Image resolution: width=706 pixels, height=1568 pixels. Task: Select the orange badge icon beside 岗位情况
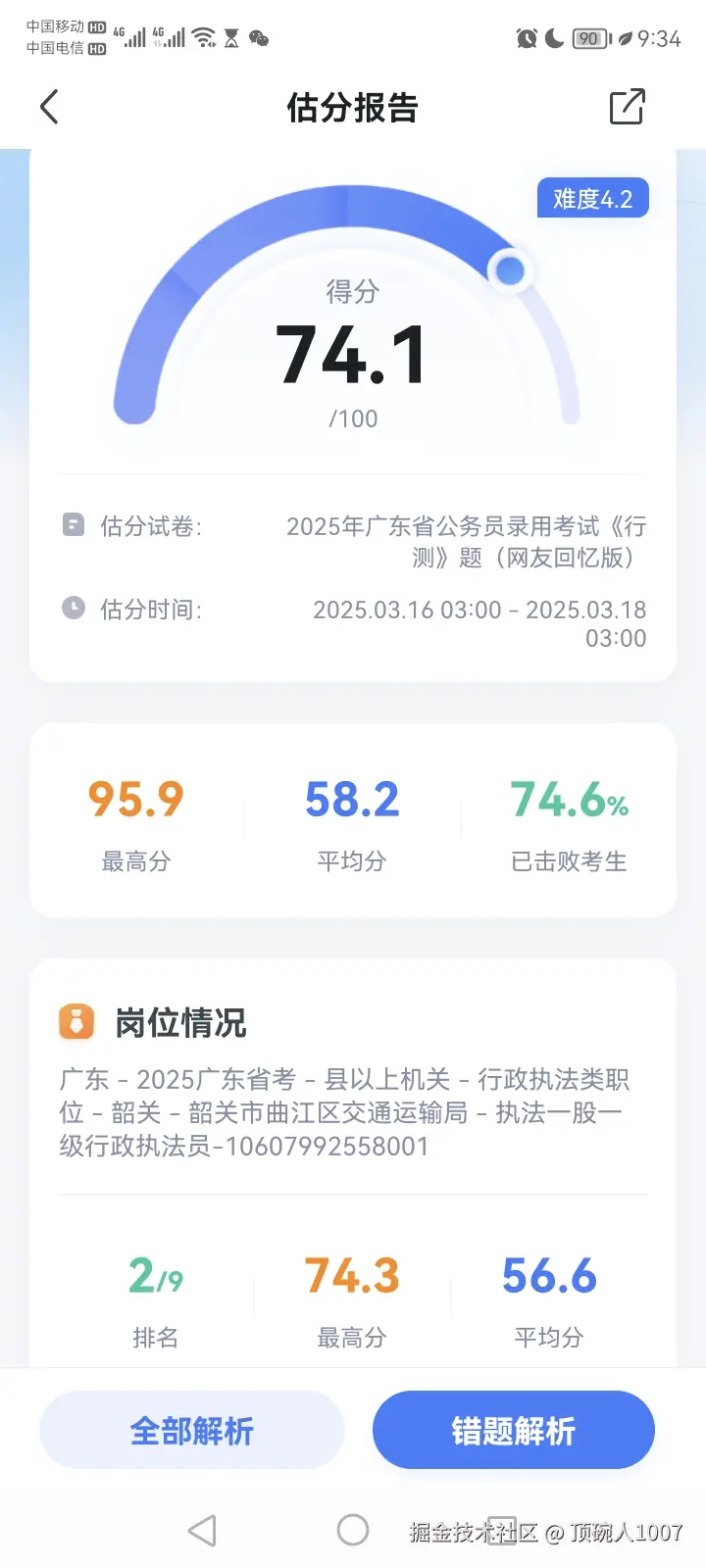[x=76, y=1021]
